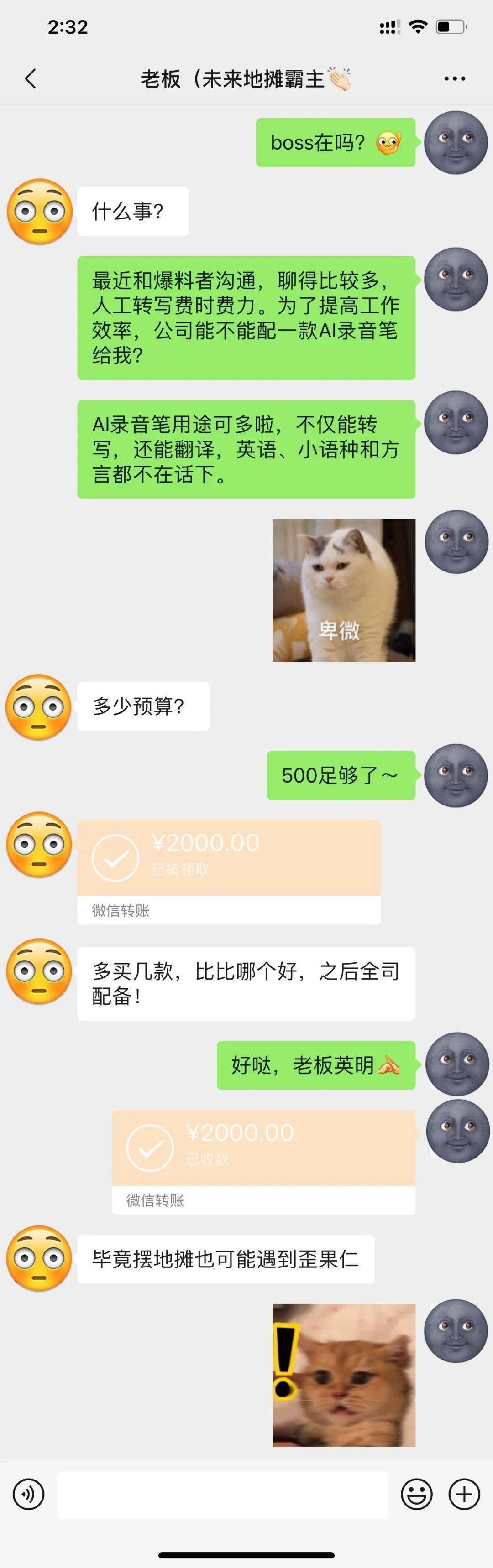Open the chat info overflow menu
The height and width of the screenshot is (1568, 493).
tap(455, 78)
